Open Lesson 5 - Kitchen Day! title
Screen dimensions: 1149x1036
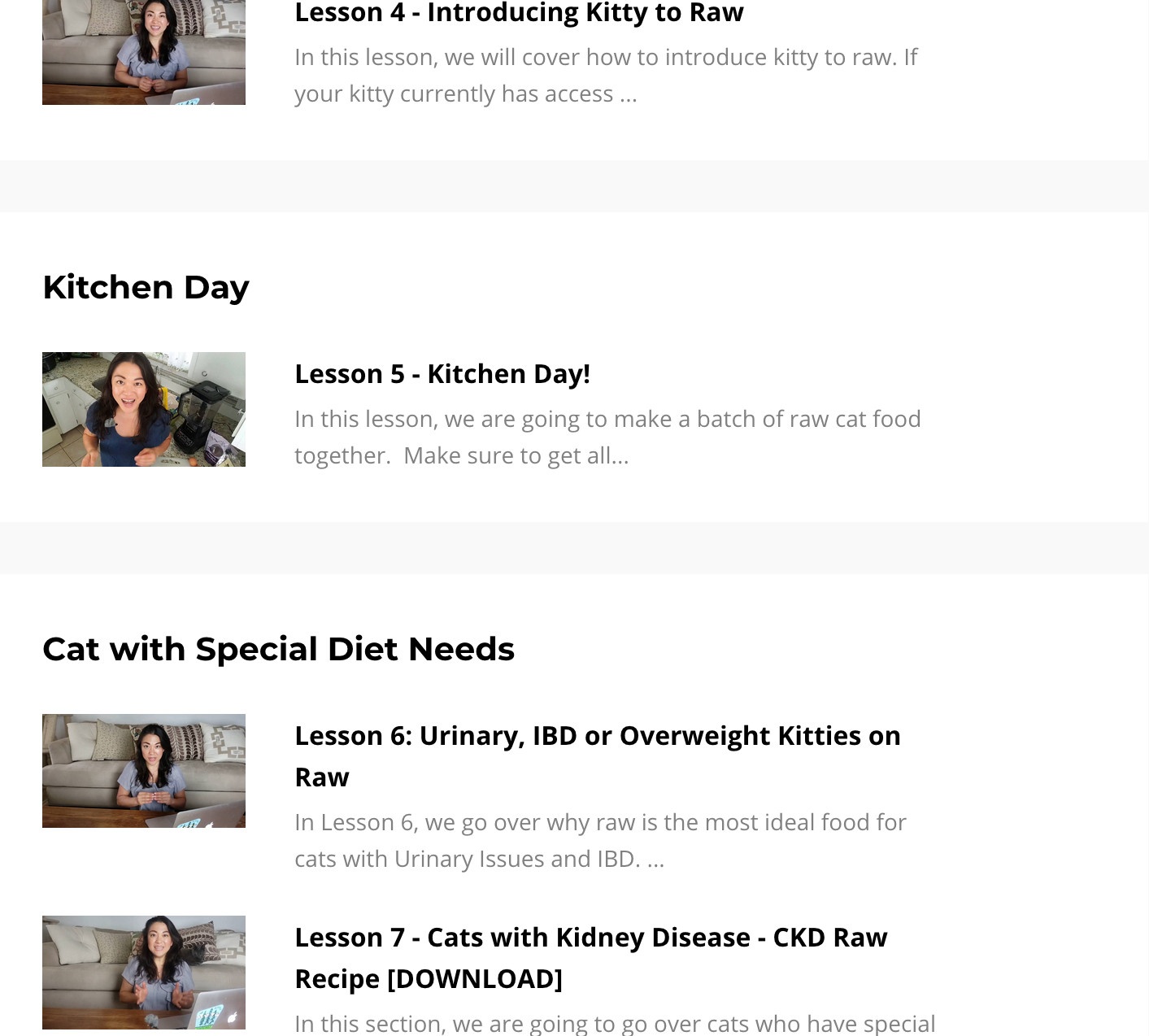[x=442, y=374]
